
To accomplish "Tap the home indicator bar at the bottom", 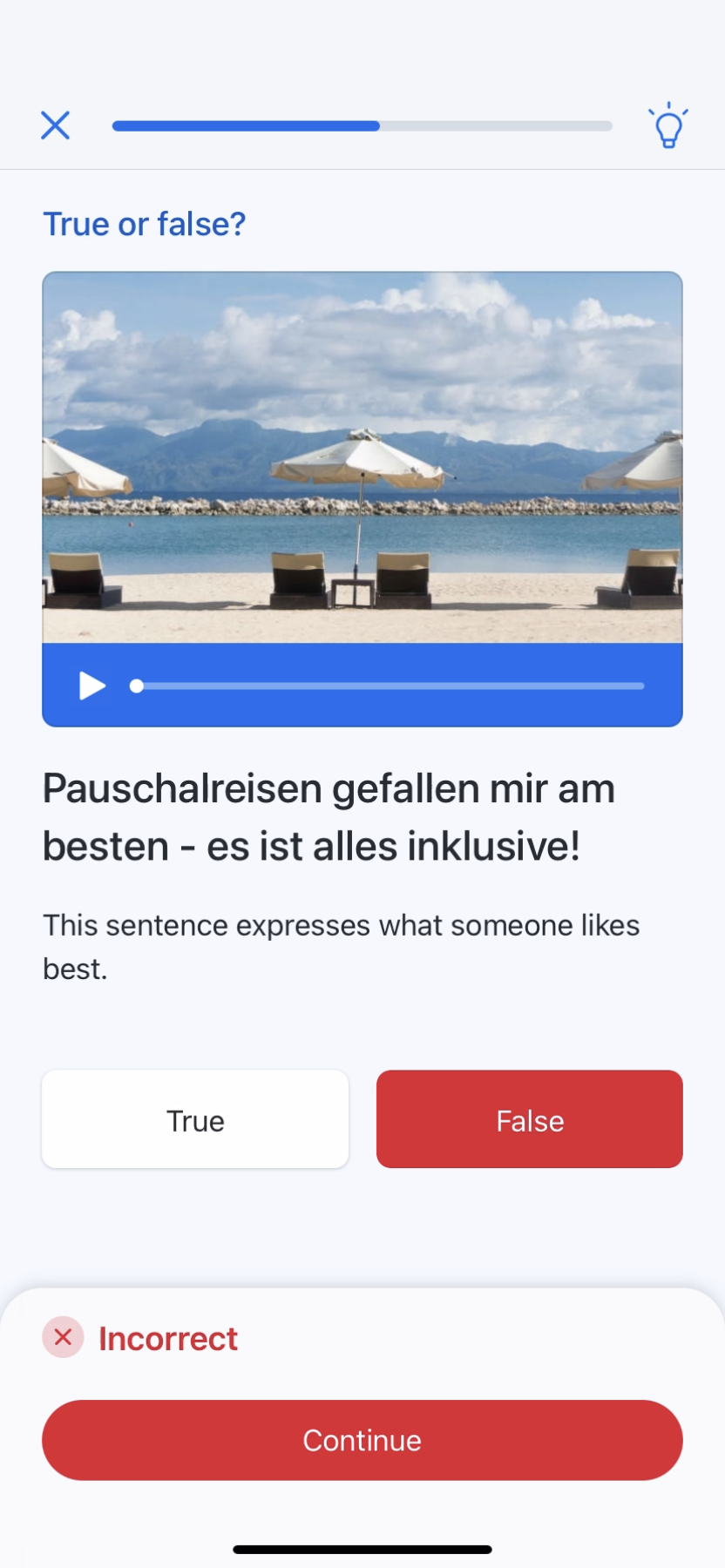I will pos(362,1548).
